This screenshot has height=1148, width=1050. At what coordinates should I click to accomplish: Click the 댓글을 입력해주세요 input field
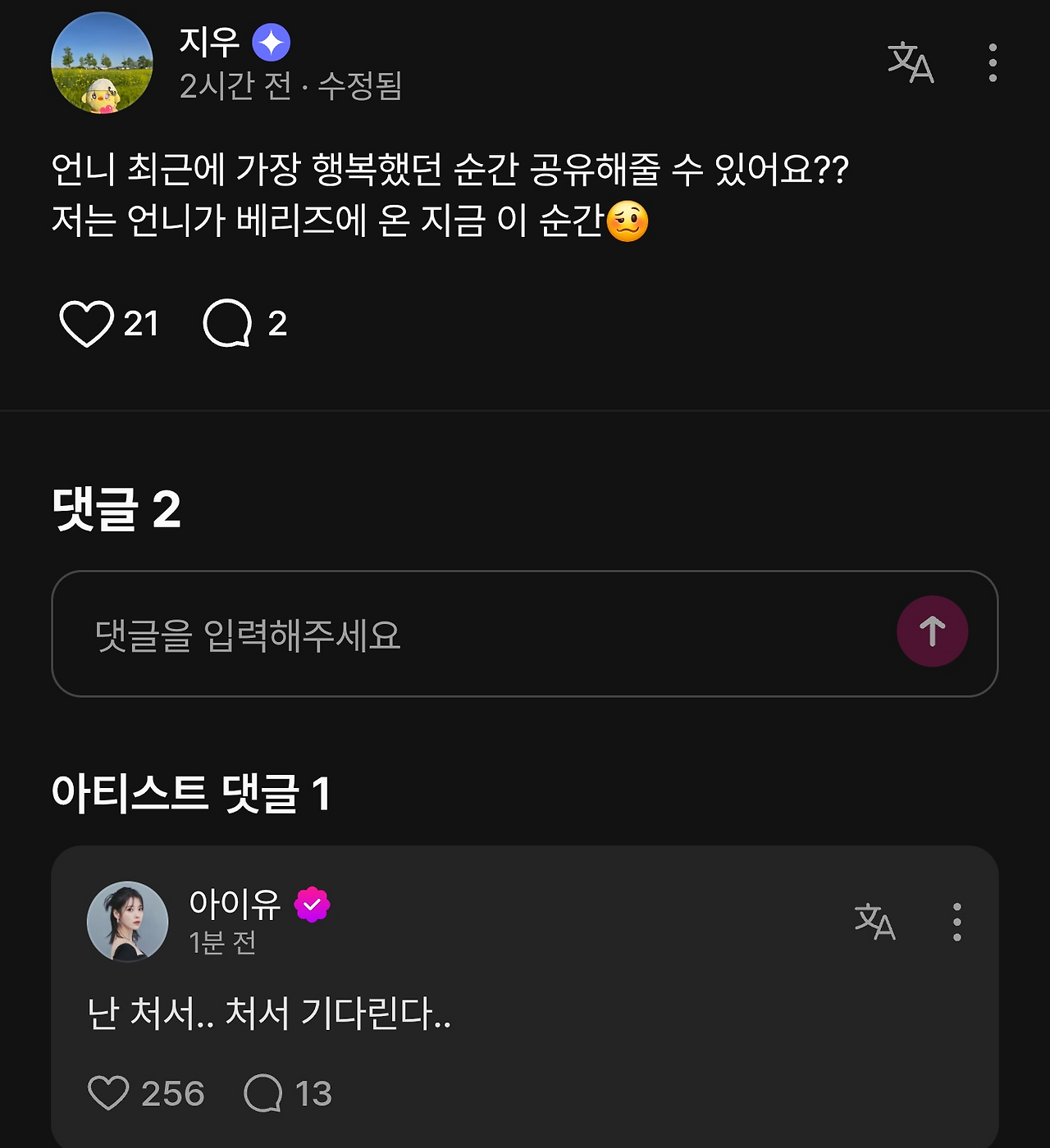click(x=410, y=634)
